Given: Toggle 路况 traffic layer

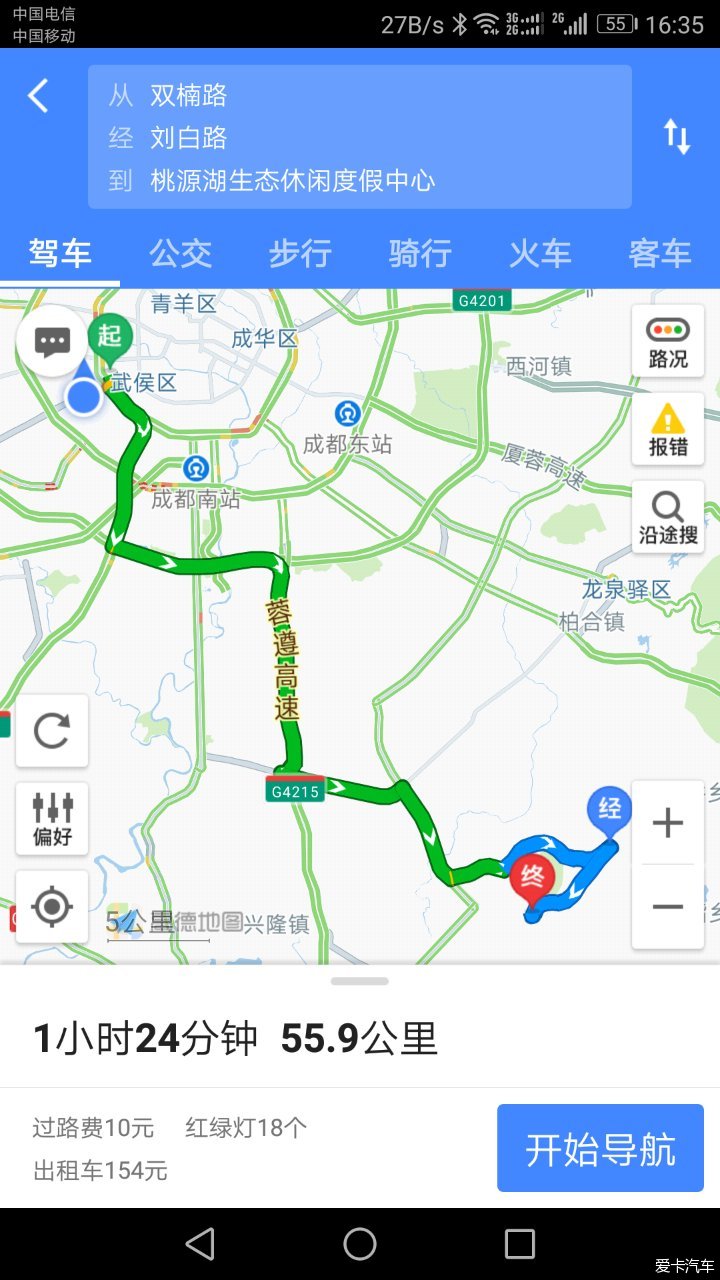Looking at the screenshot, I should pyautogui.click(x=668, y=342).
